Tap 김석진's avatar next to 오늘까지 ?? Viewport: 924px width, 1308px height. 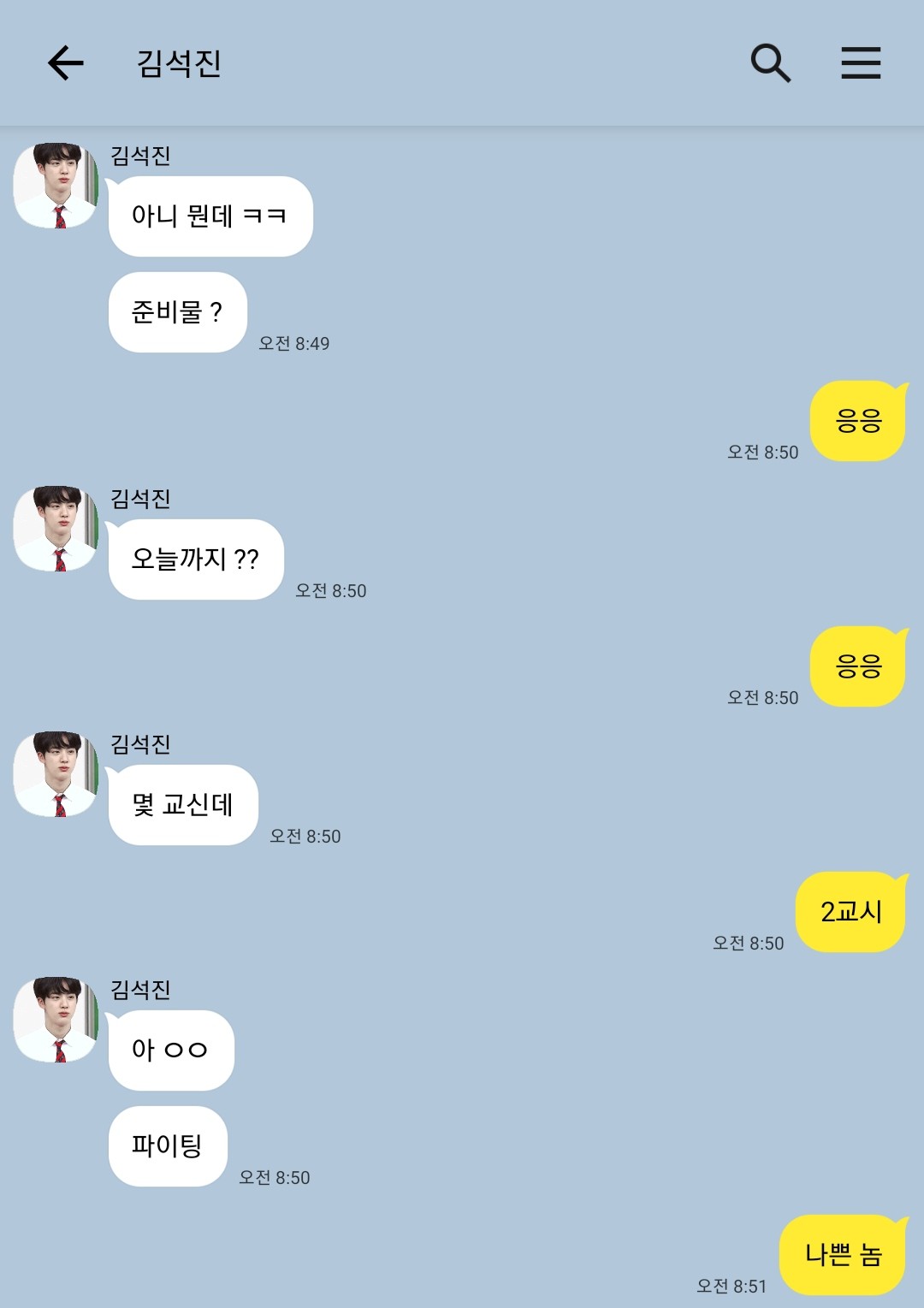[56, 529]
